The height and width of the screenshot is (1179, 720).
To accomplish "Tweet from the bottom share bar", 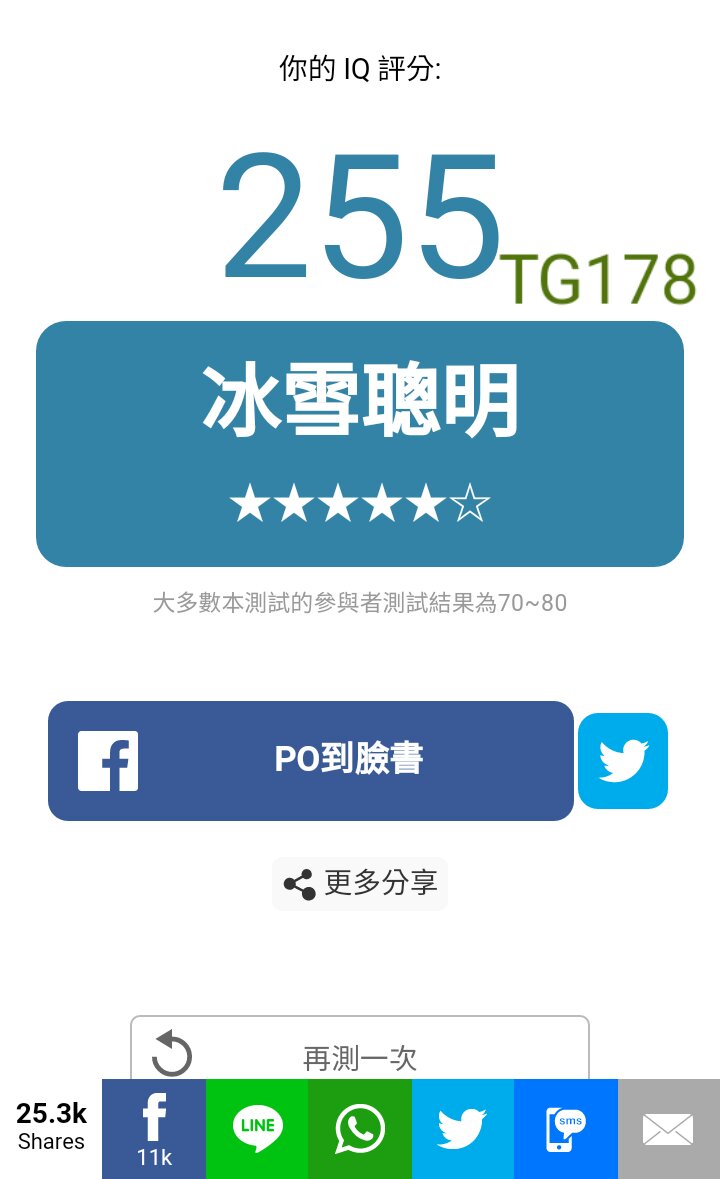I will point(462,1128).
